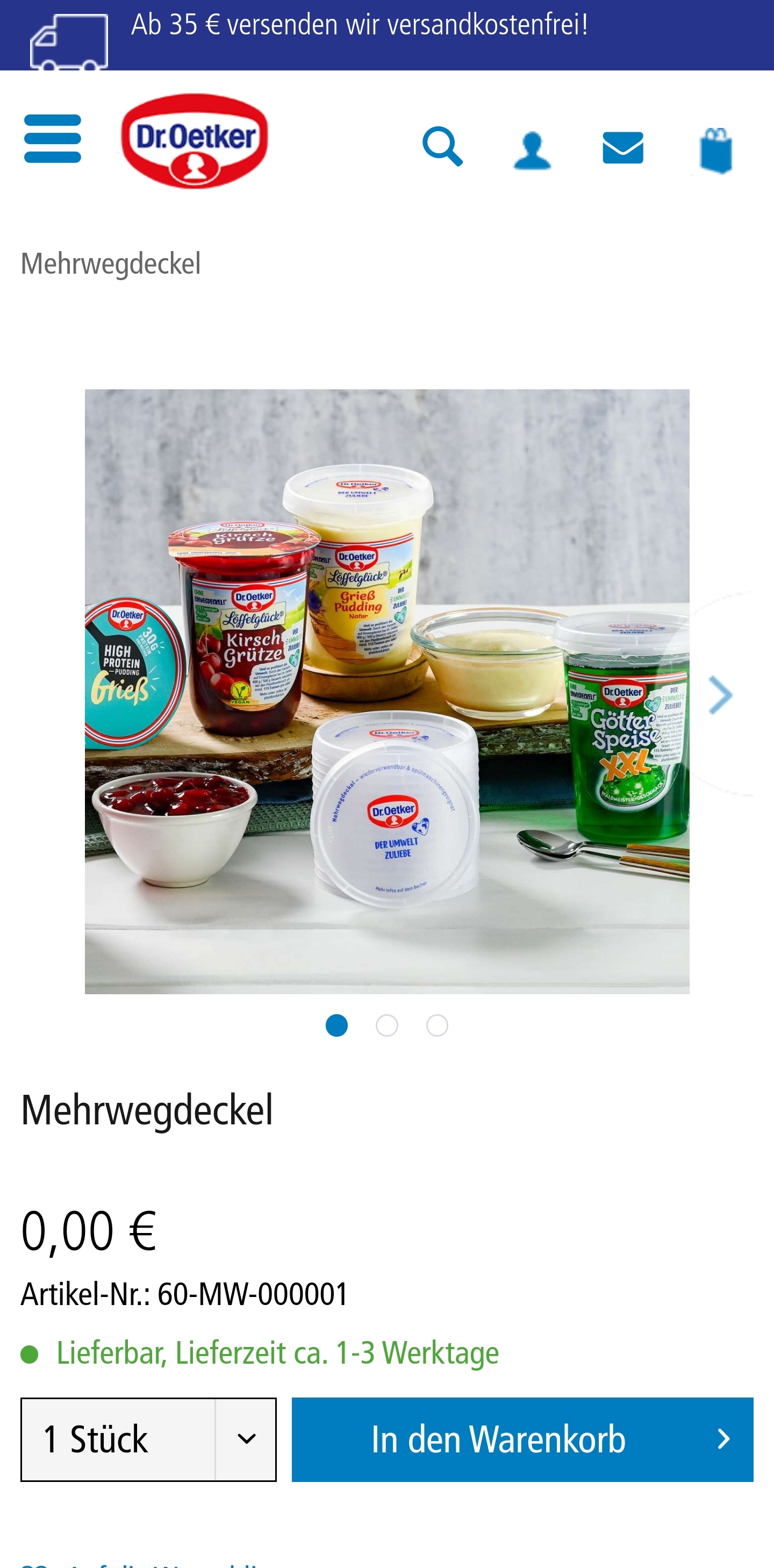Open the envelope contact icon

[x=622, y=147]
